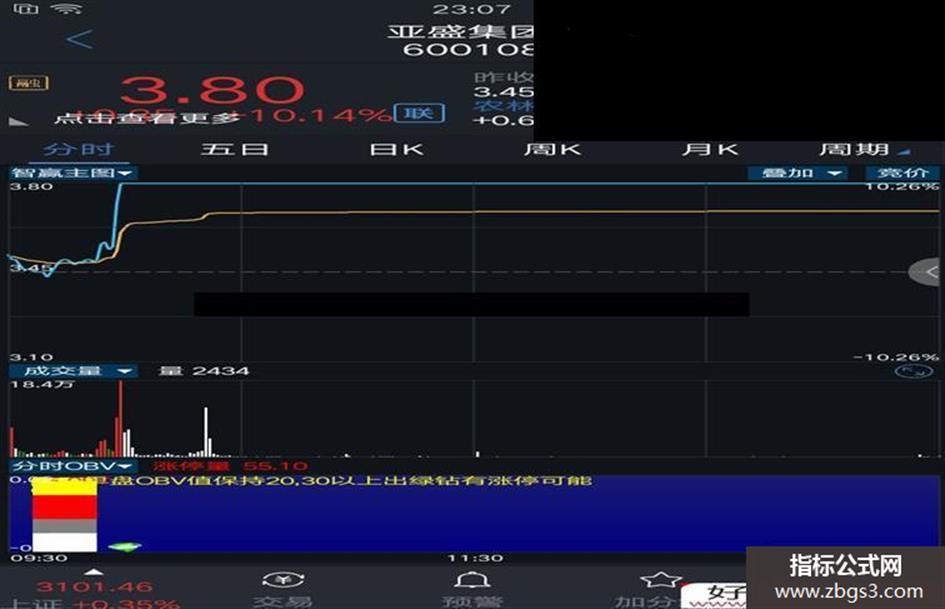Open the 日K chart tab
The image size is (945, 609).
(x=396, y=149)
